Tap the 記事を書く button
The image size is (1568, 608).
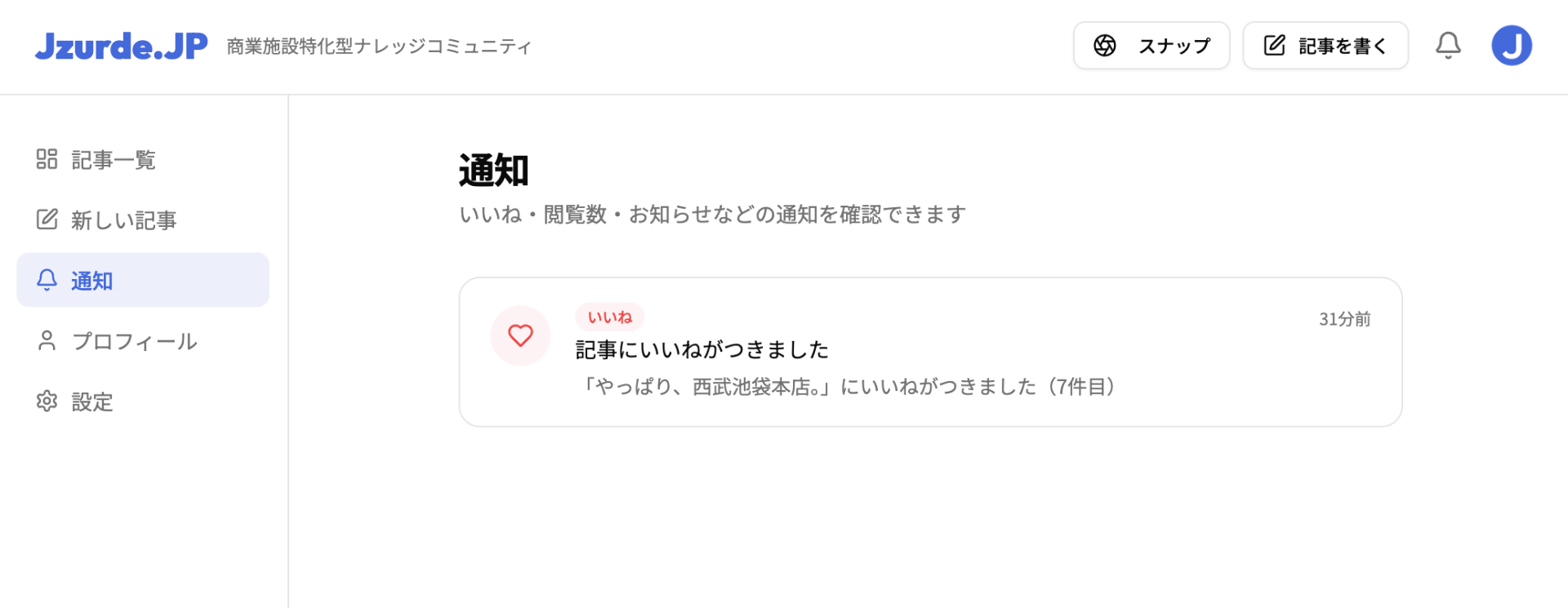coord(1325,46)
